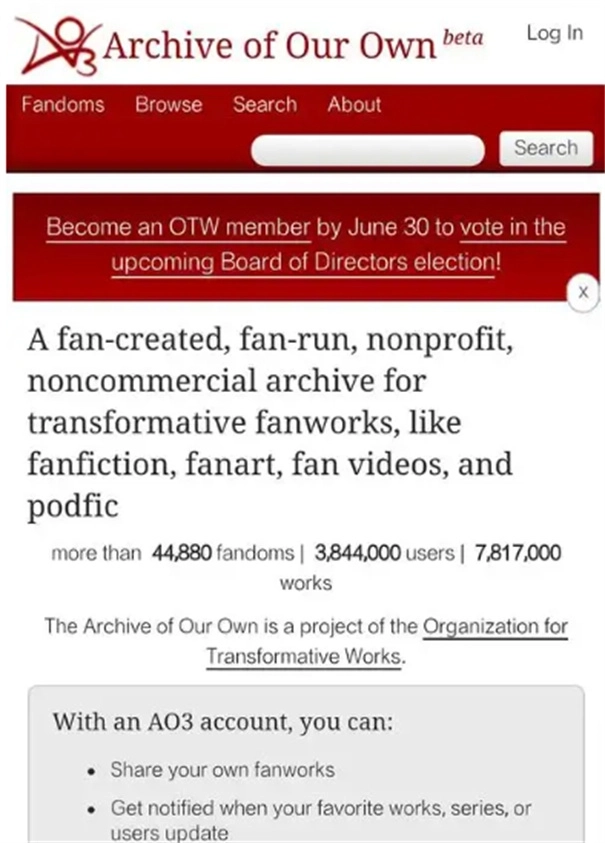Dismiss the OTW membership banner

[582, 291]
